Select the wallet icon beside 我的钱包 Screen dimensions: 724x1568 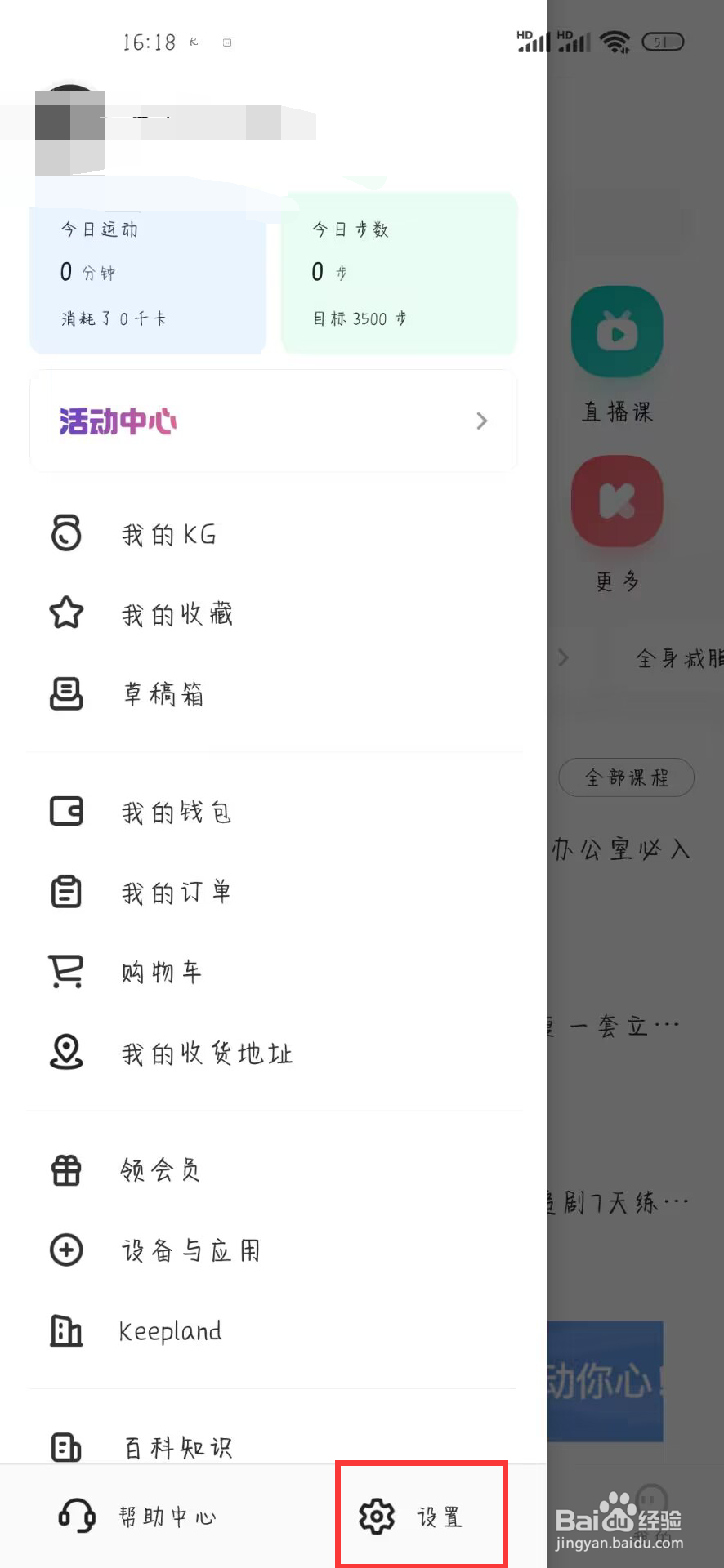pos(66,810)
